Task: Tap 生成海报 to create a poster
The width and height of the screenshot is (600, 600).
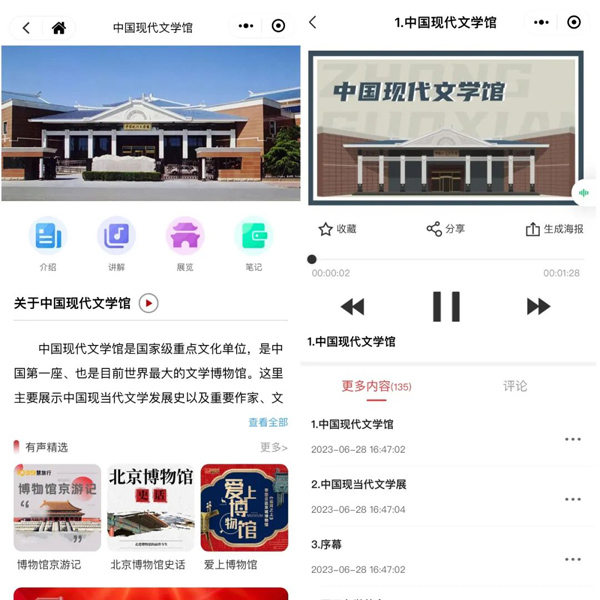Action: [554, 229]
